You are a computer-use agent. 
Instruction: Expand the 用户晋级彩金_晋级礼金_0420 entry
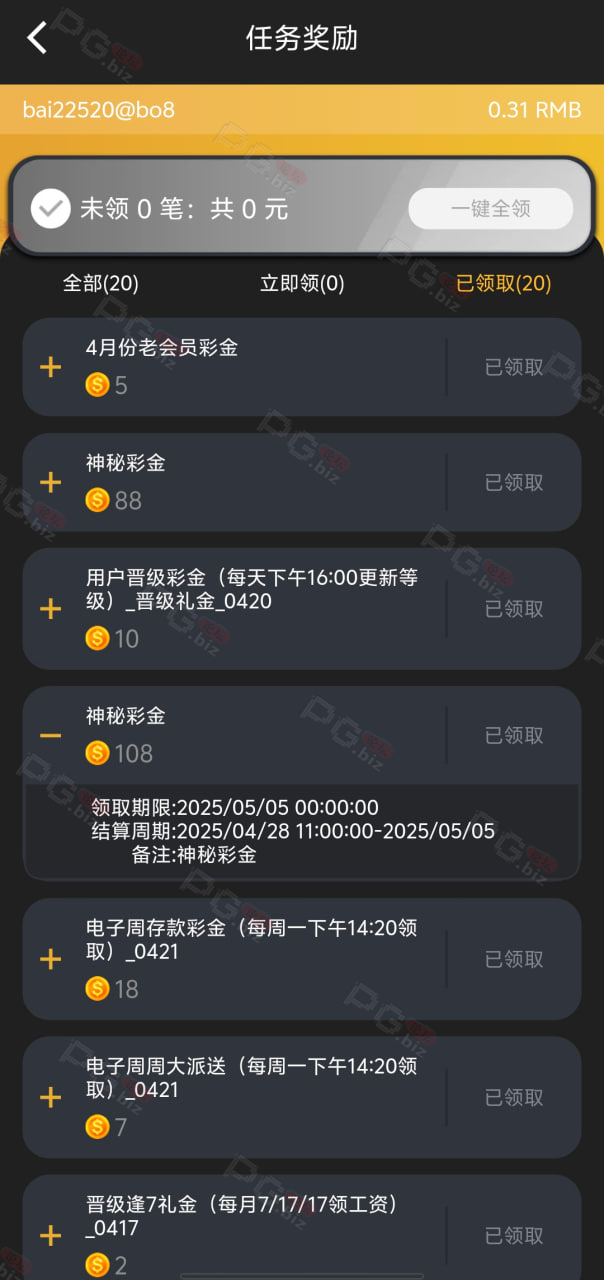point(50,609)
